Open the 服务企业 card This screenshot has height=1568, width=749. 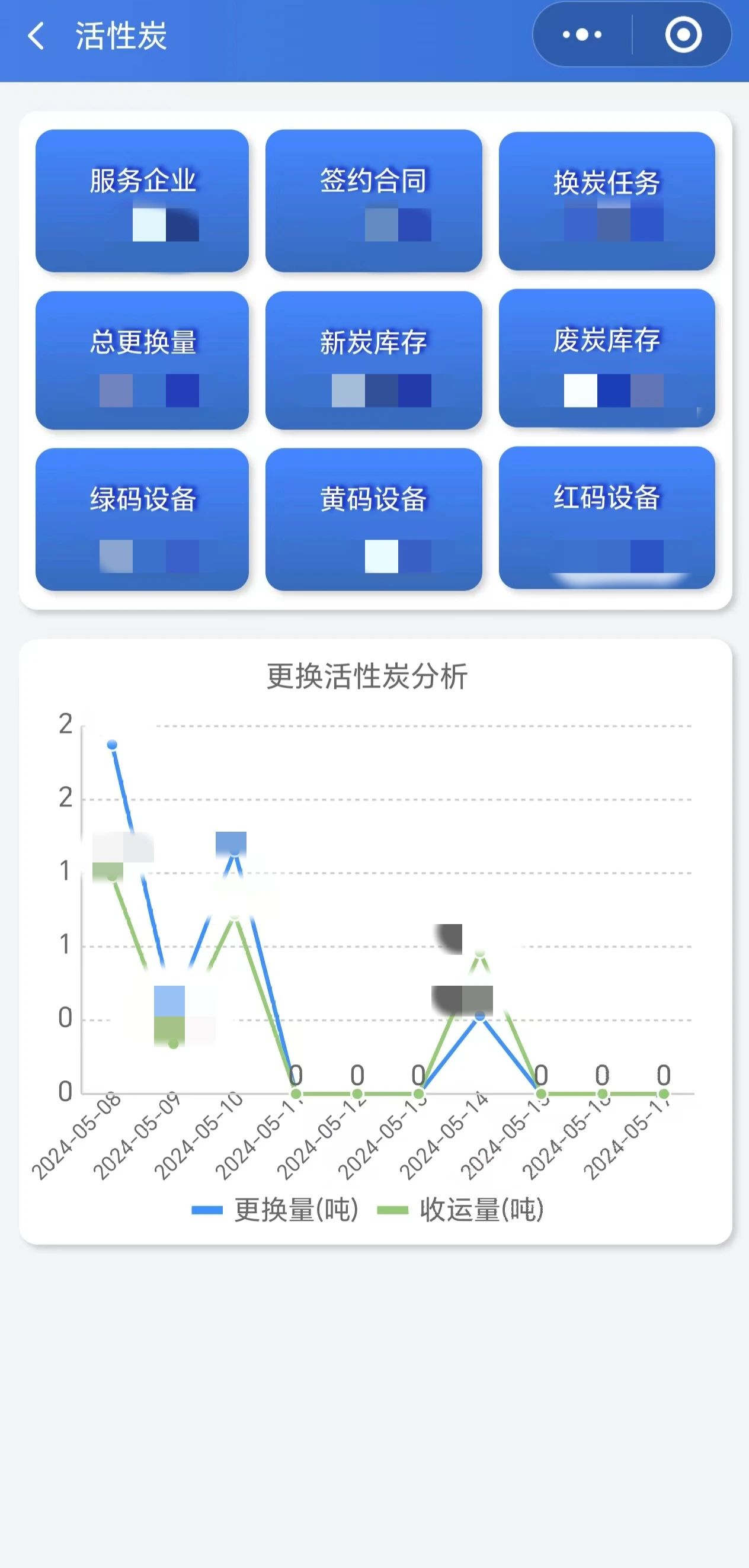pos(142,201)
